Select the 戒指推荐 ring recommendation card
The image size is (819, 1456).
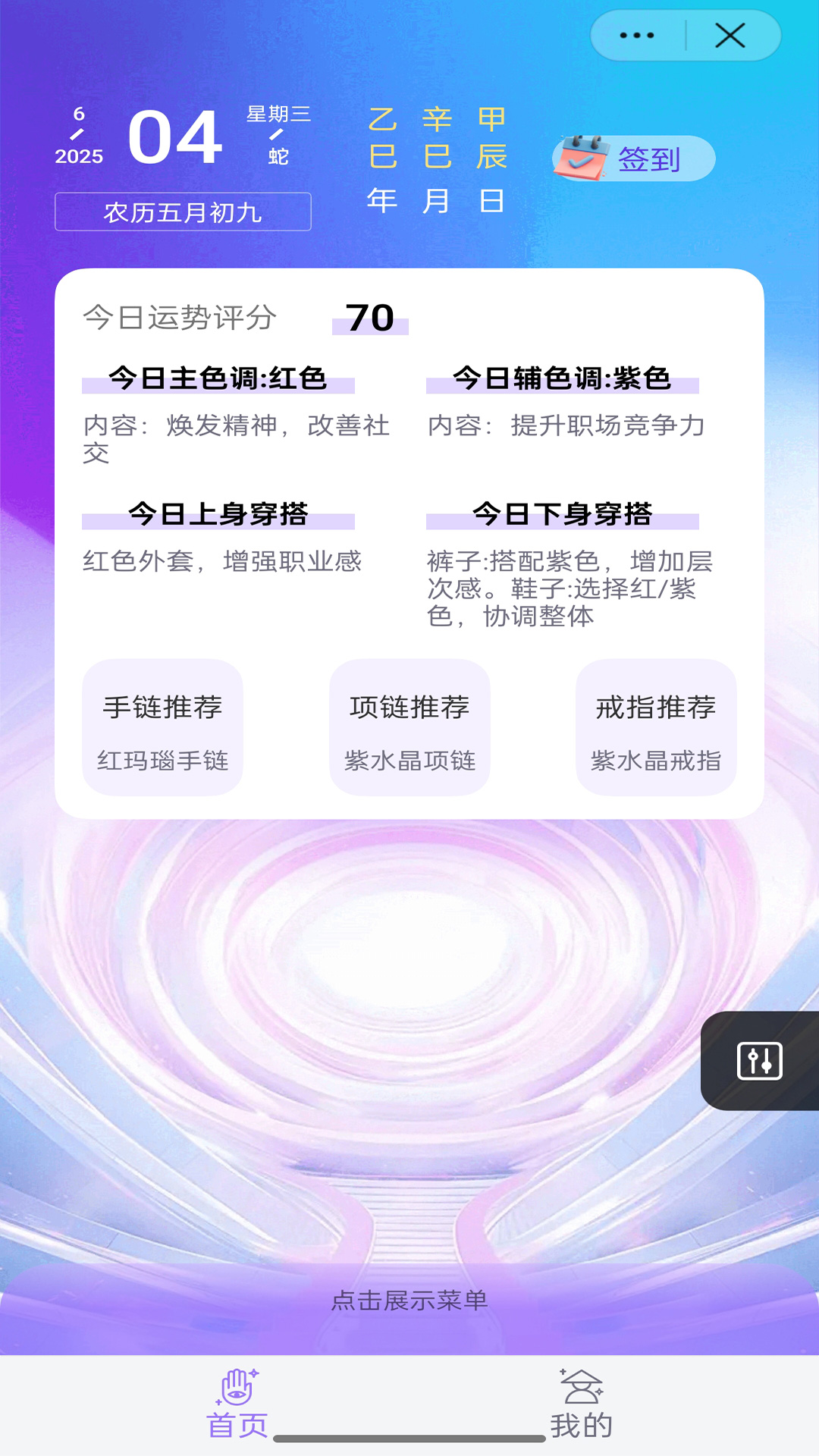655,726
